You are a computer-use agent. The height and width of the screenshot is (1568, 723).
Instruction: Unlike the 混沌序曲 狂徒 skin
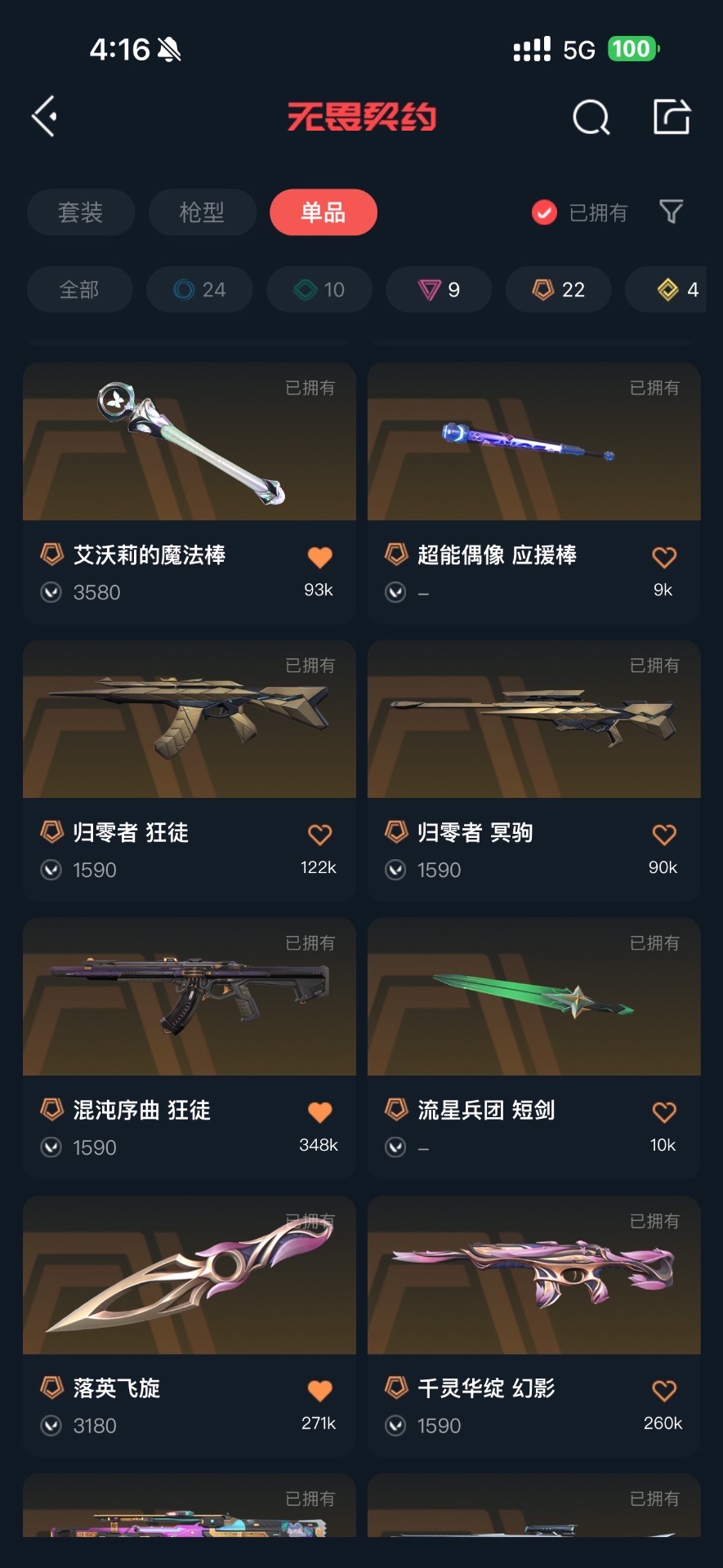(x=319, y=1112)
